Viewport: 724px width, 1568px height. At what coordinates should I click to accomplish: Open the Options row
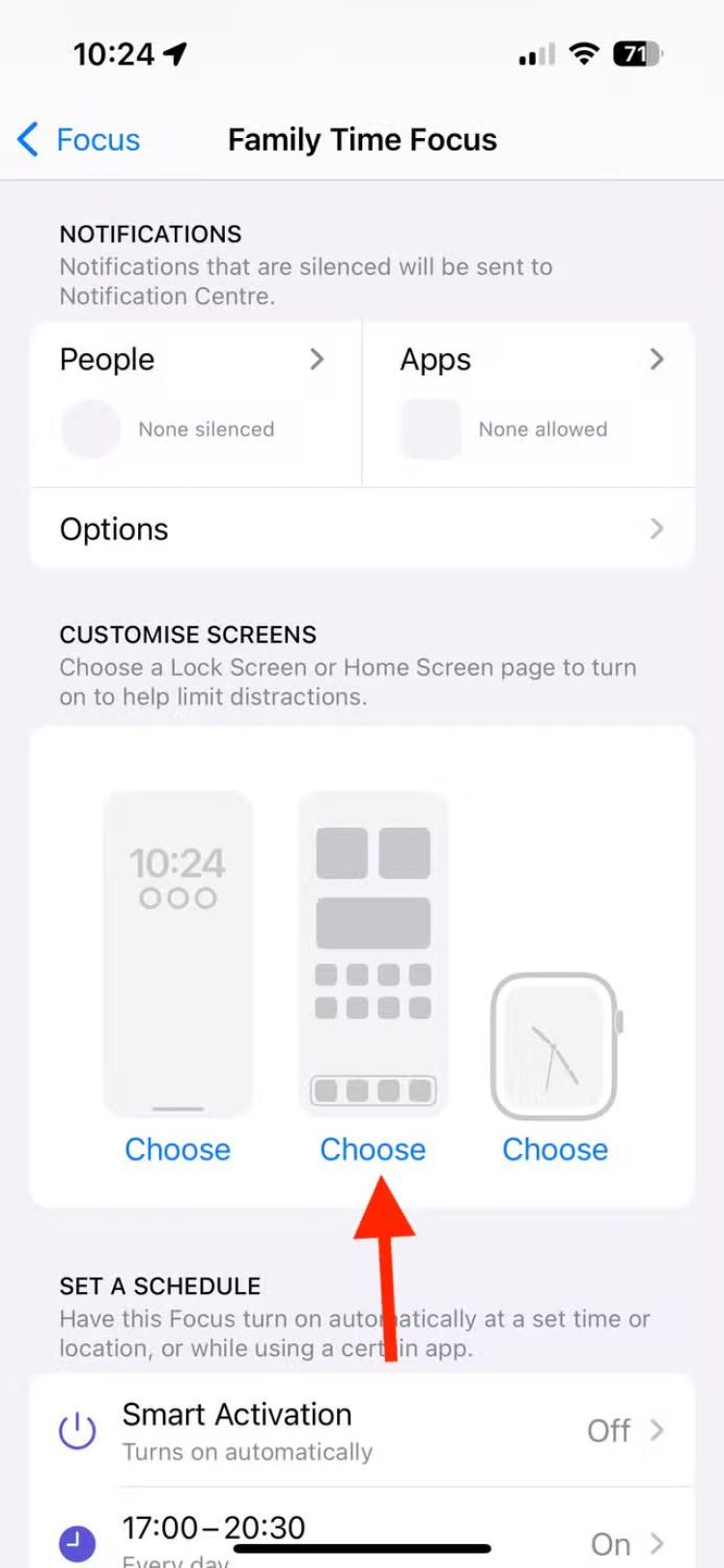362,529
